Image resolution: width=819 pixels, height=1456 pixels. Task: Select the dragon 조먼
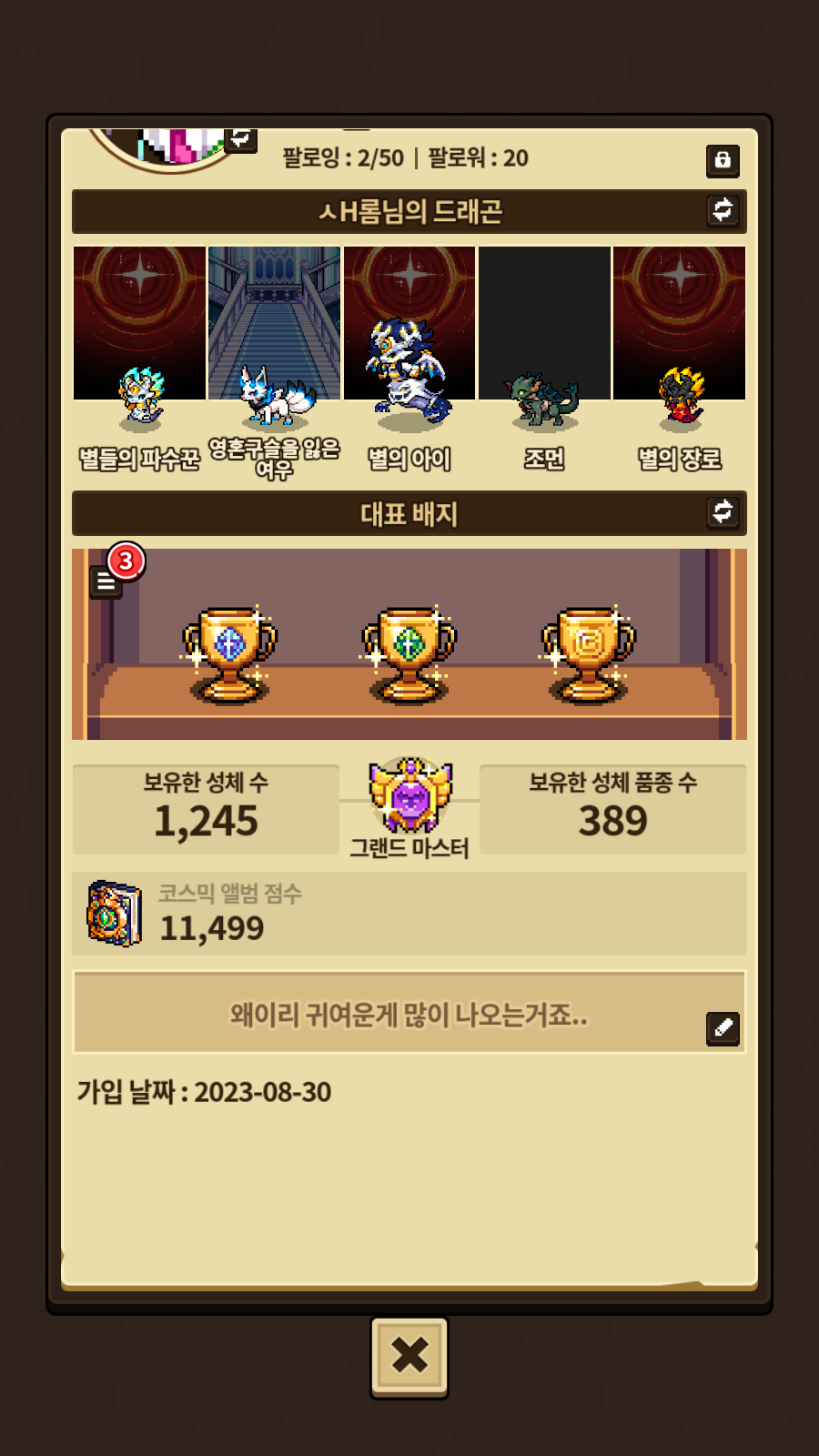click(544, 359)
